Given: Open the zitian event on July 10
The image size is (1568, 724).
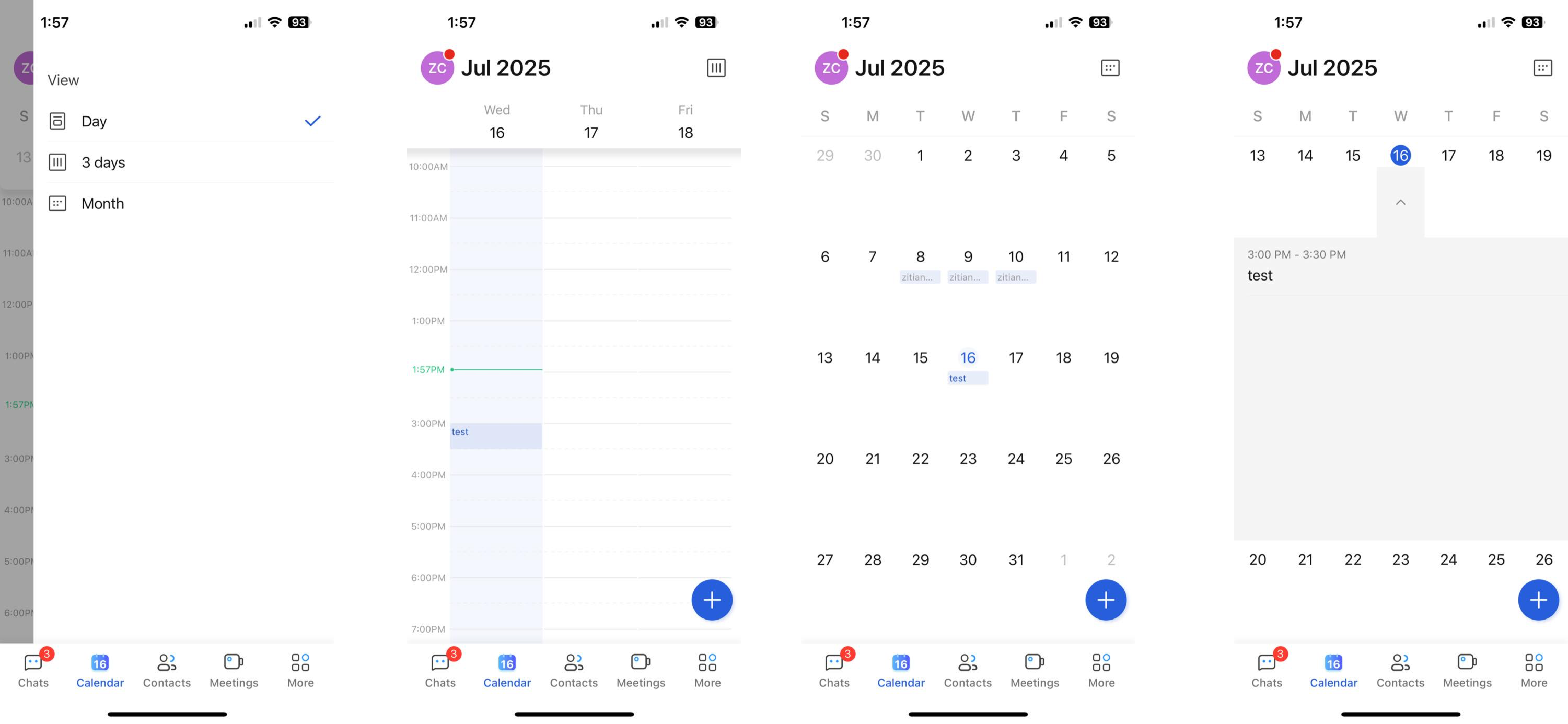Looking at the screenshot, I should pos(1015,277).
